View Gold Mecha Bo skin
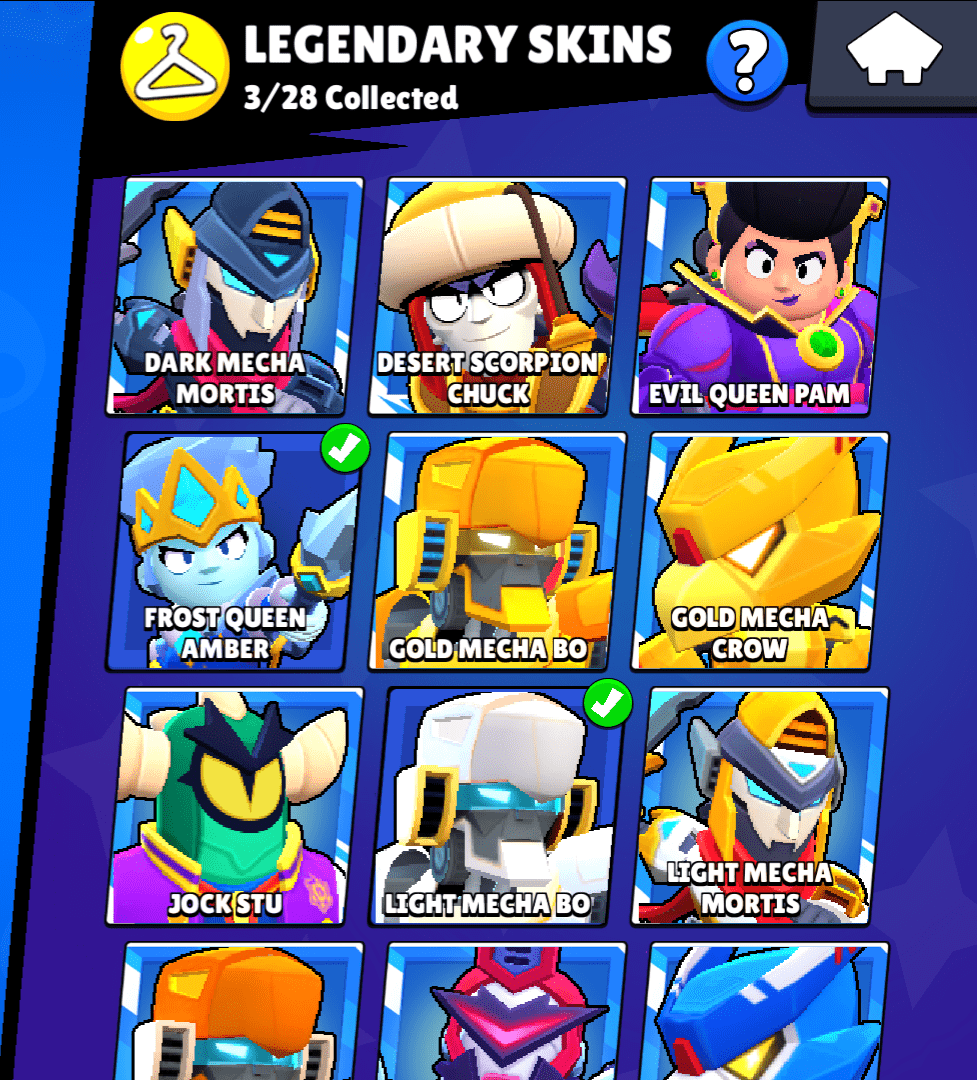Viewport: 977px width, 1080px height. (496, 551)
